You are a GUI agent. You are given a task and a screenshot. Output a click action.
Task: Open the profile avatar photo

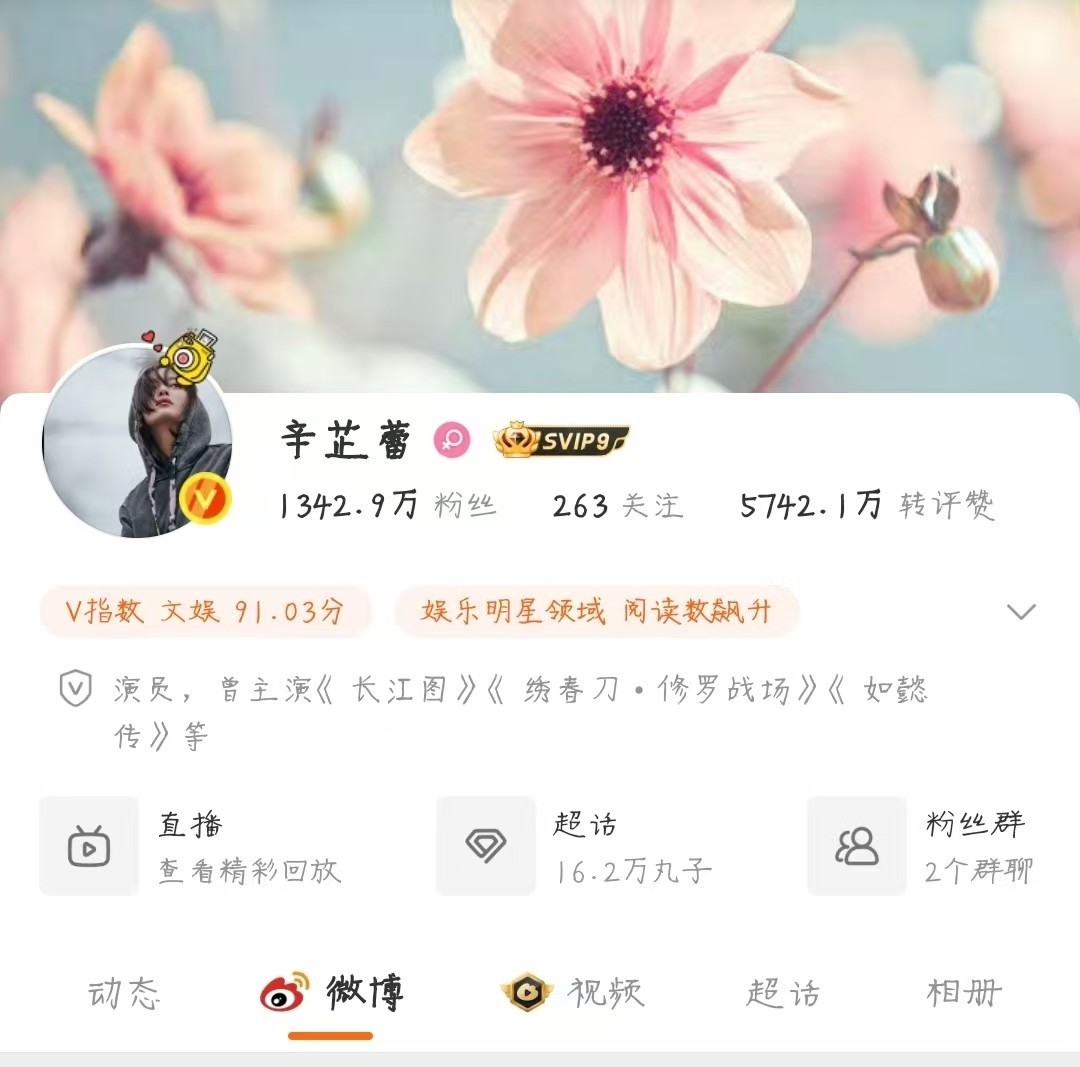coord(137,442)
